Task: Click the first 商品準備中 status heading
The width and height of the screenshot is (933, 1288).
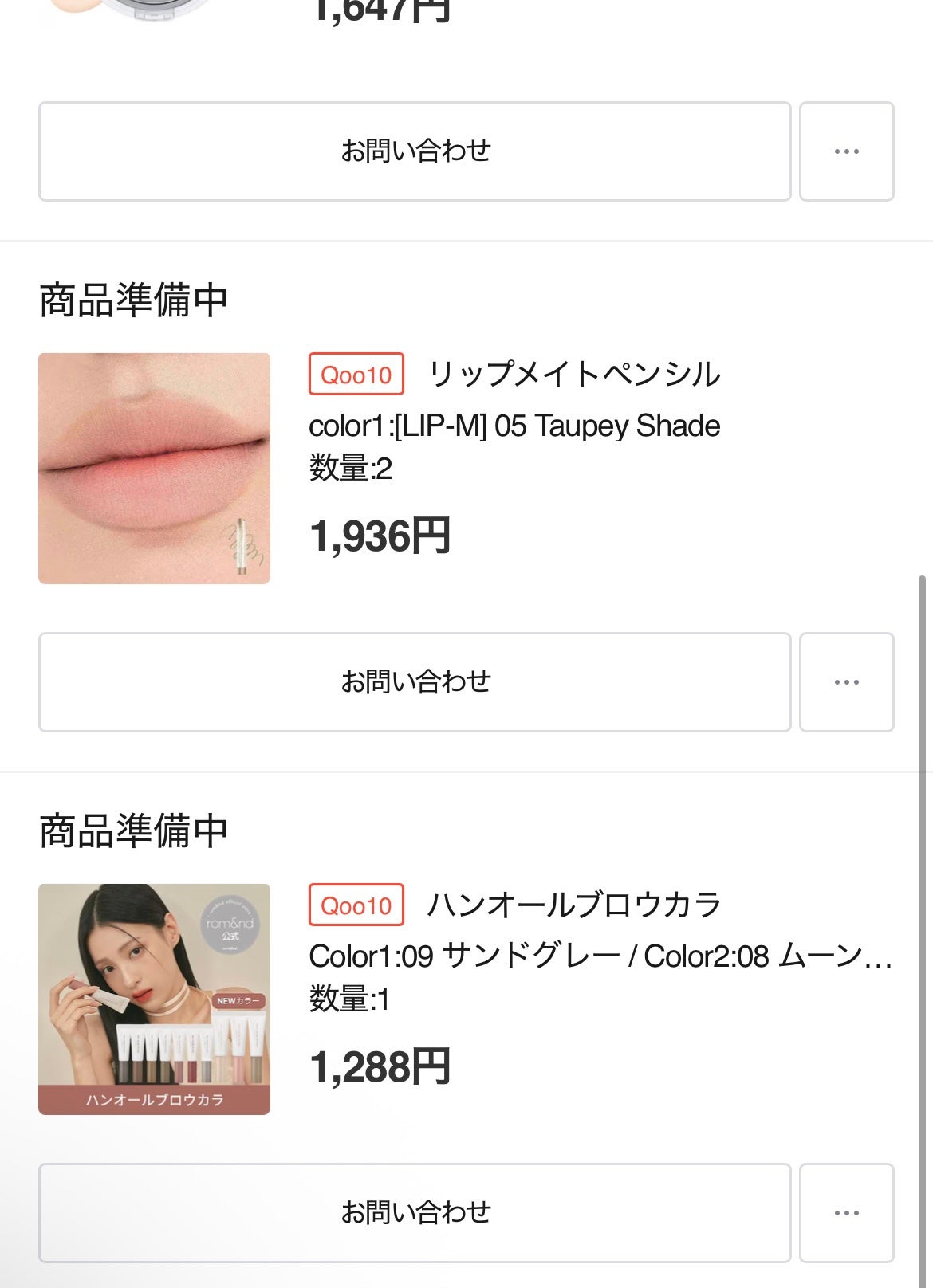Action: click(132, 296)
